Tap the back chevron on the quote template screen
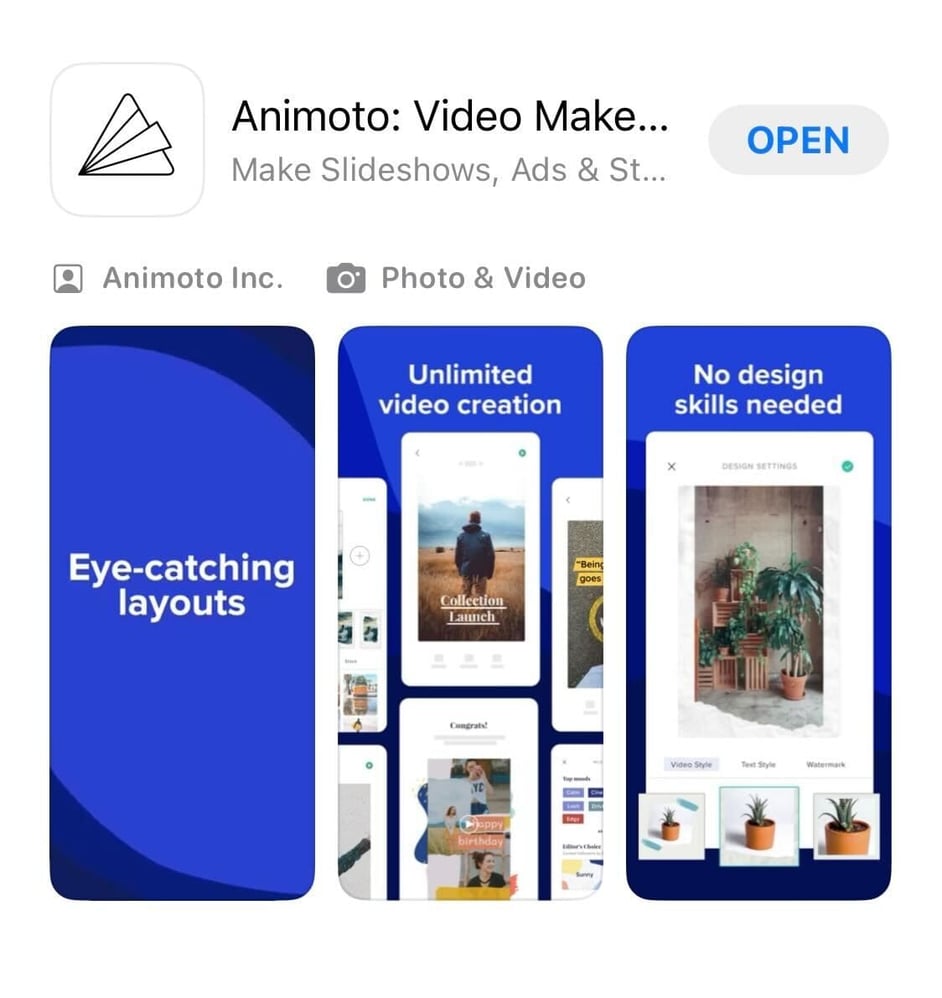942x998 pixels. tap(568, 500)
